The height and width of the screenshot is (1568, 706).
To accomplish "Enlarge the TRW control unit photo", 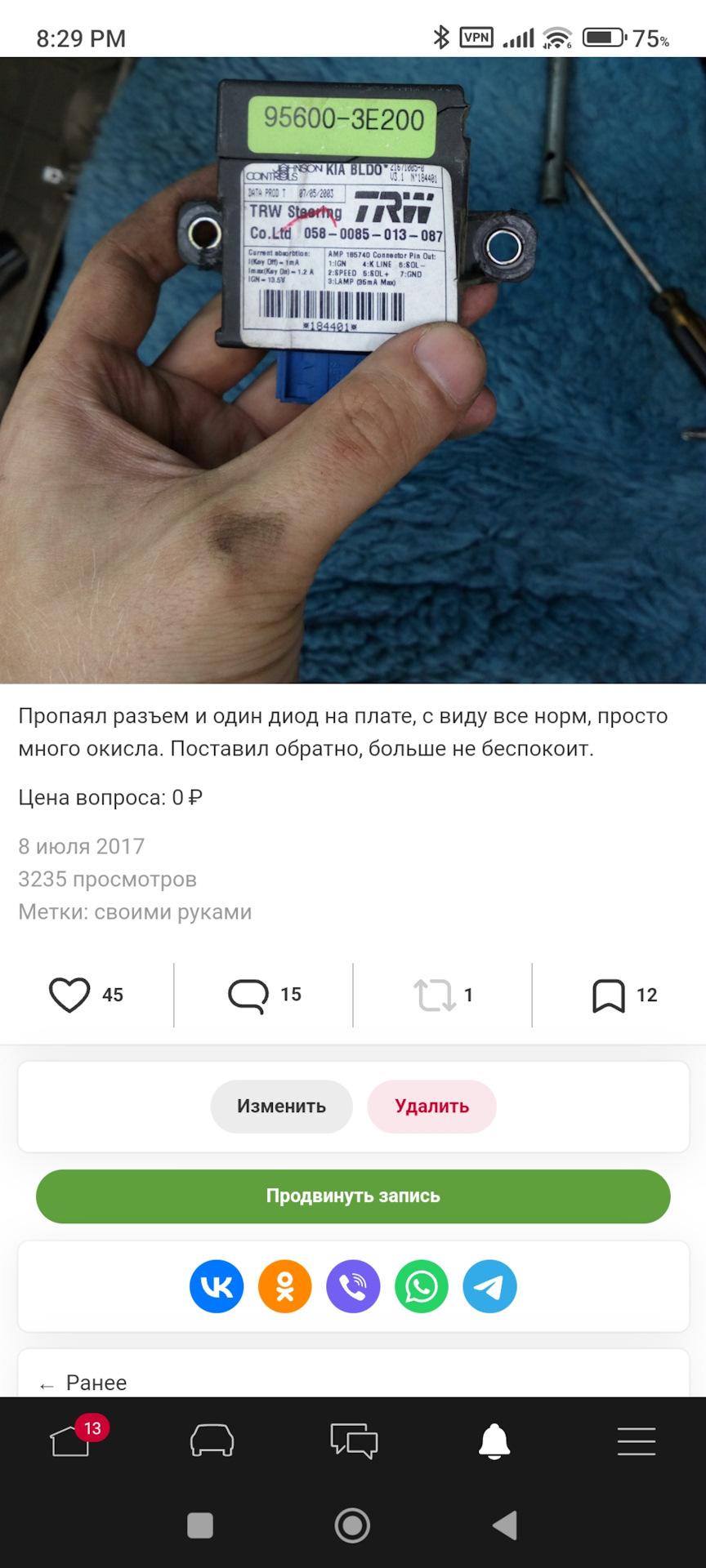I will [353, 370].
